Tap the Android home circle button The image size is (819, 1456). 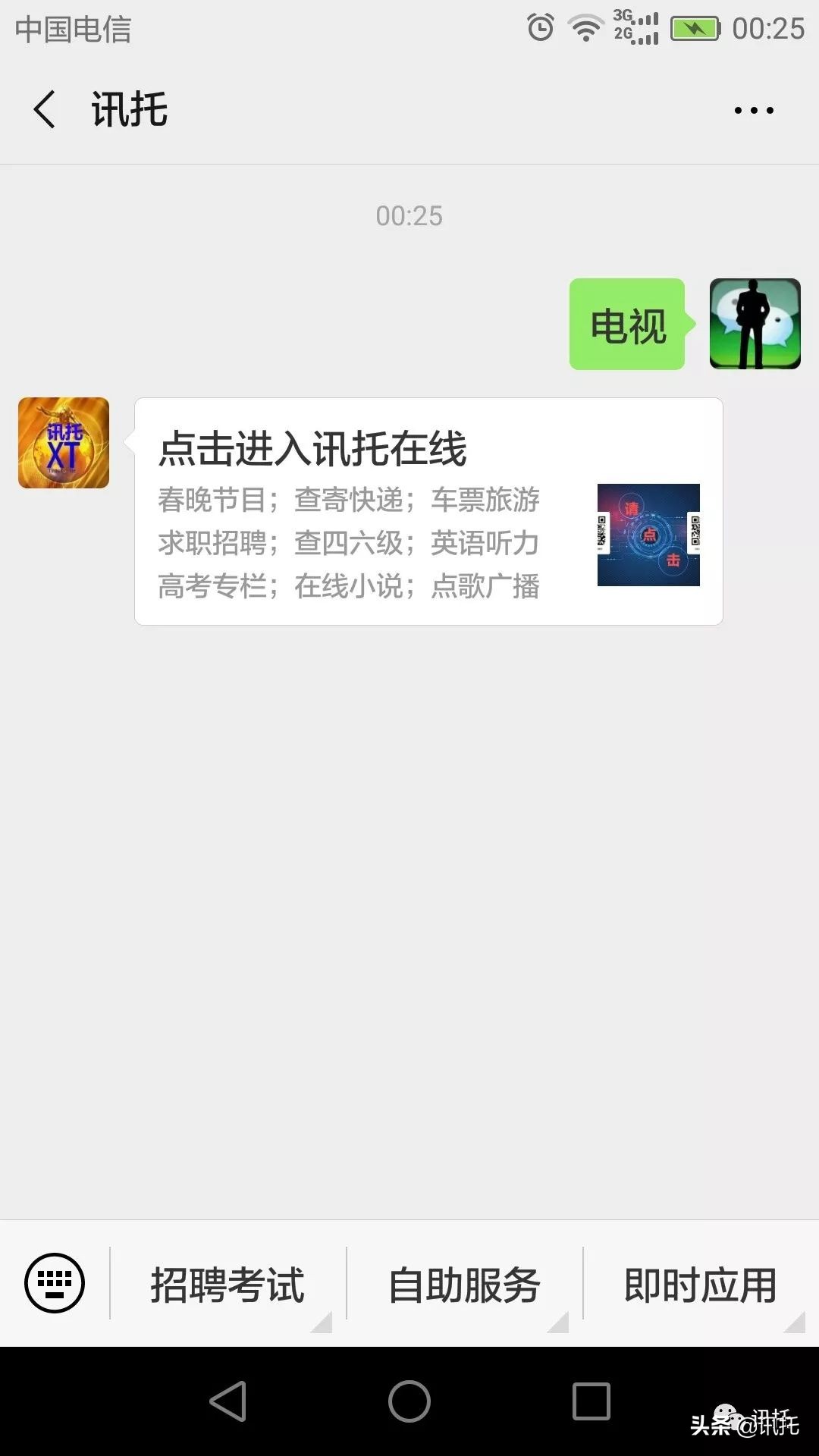click(409, 1402)
